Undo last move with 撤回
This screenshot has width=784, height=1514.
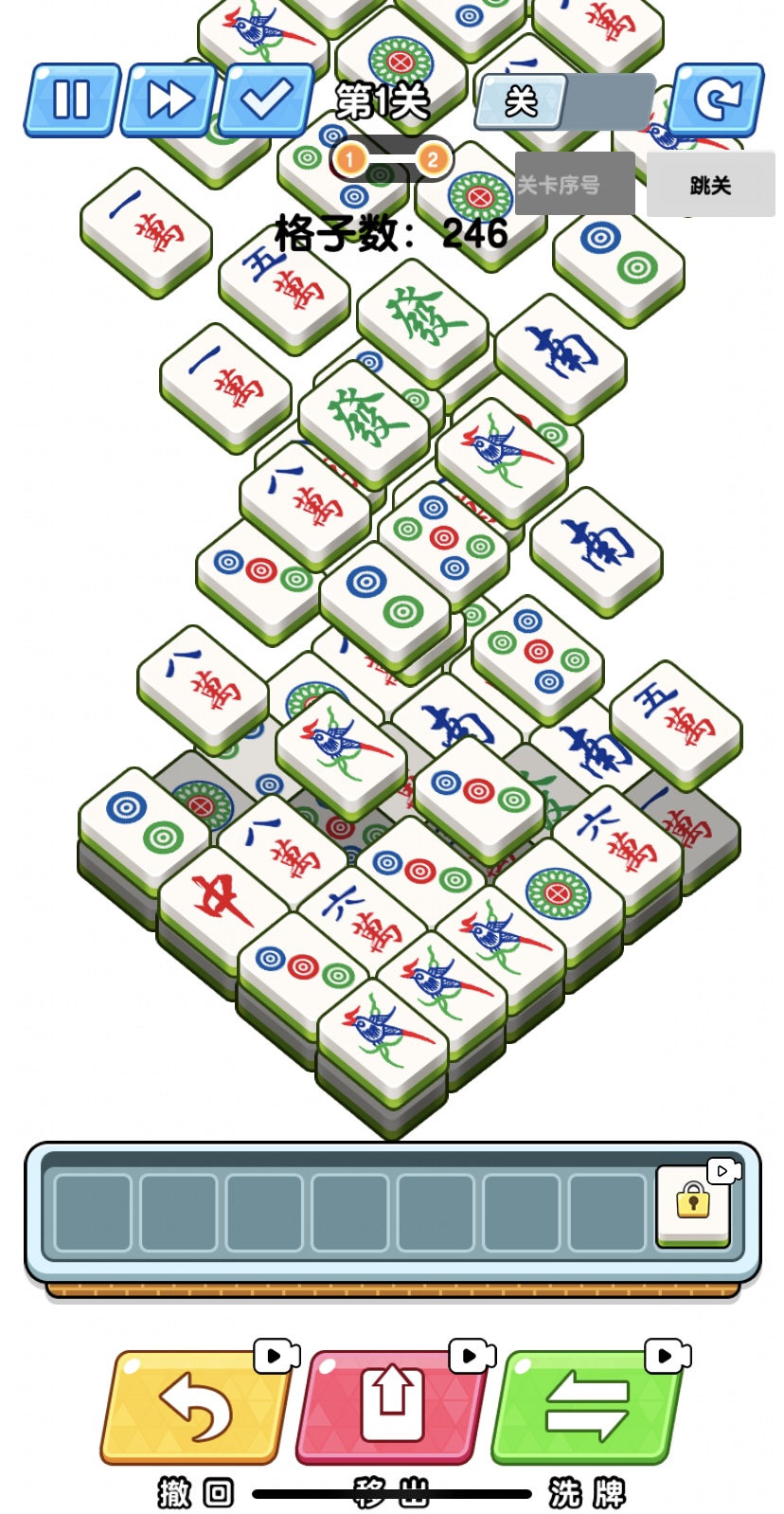click(195, 1406)
